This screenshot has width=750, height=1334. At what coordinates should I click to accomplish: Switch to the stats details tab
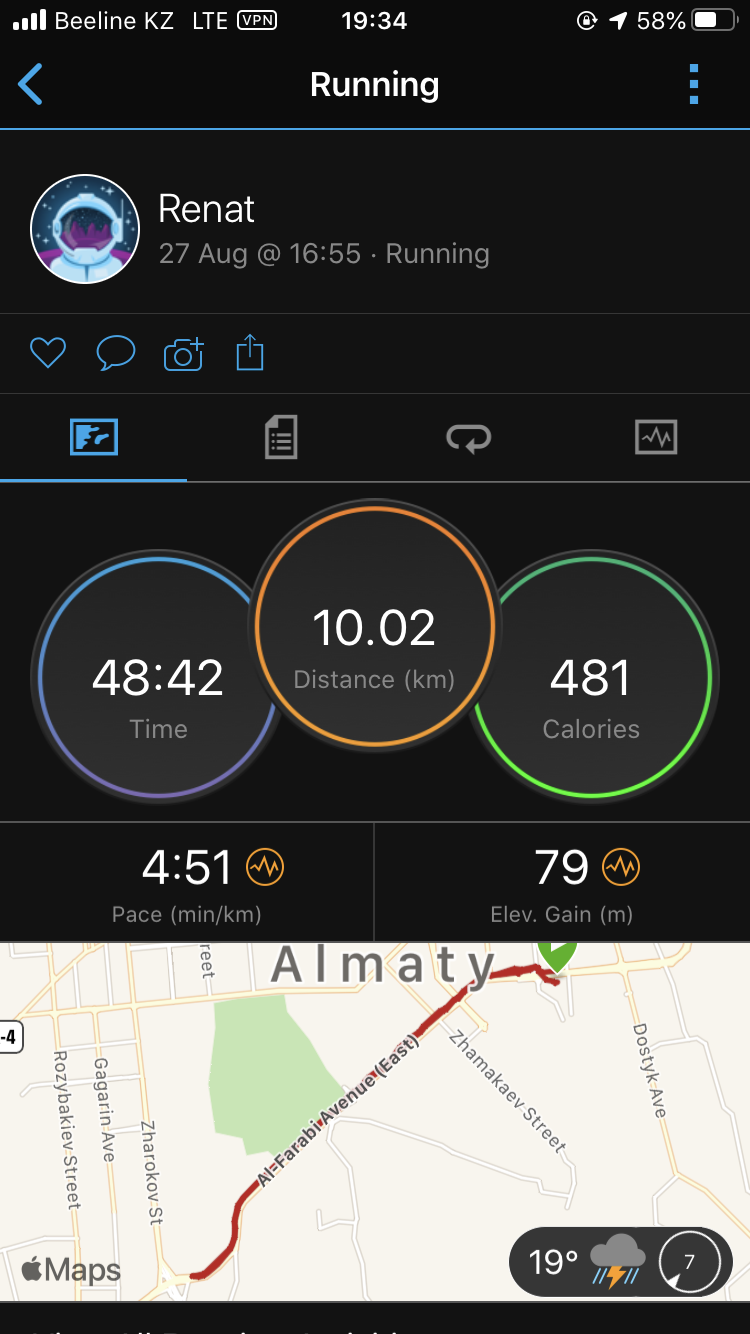pos(281,438)
